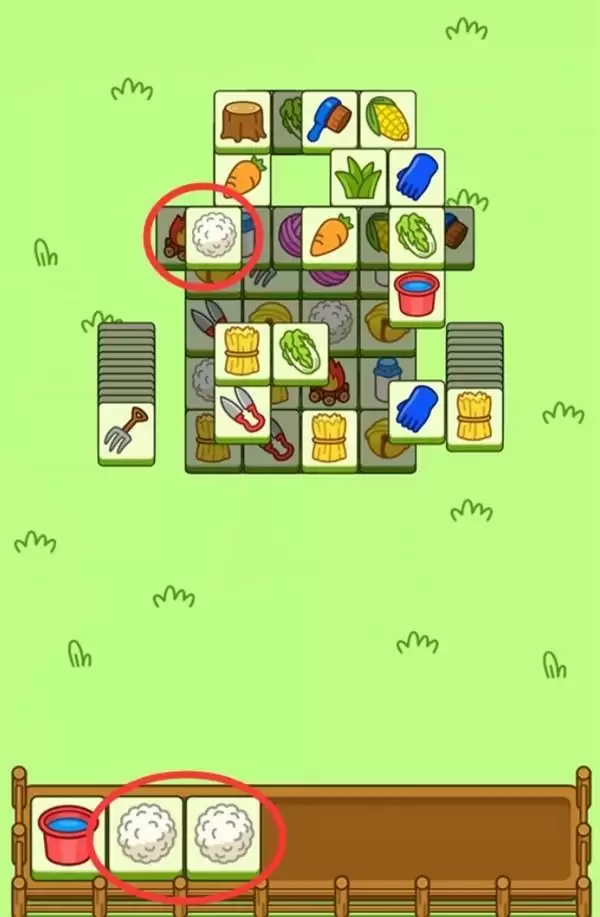The height and width of the screenshot is (917, 600).
Task: Tap the pitchfork tile on the left stack
Action: click(x=126, y=430)
